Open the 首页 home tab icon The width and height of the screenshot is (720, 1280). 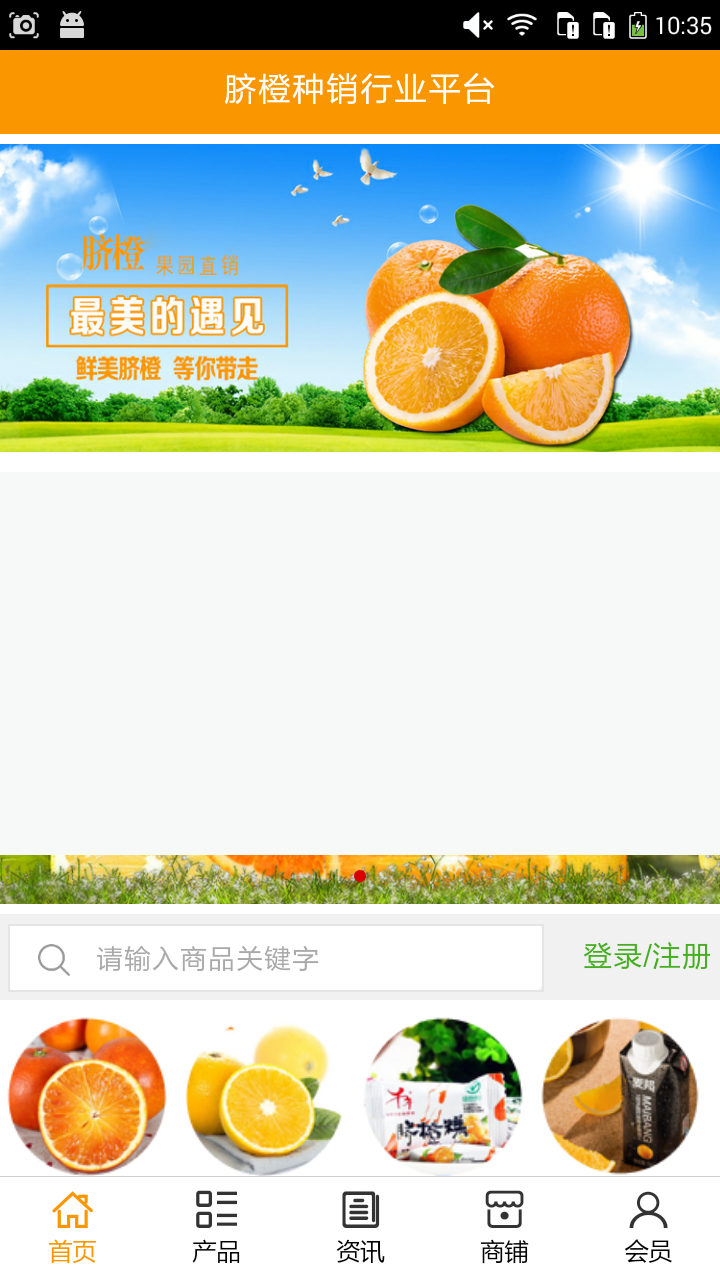tap(71, 1209)
